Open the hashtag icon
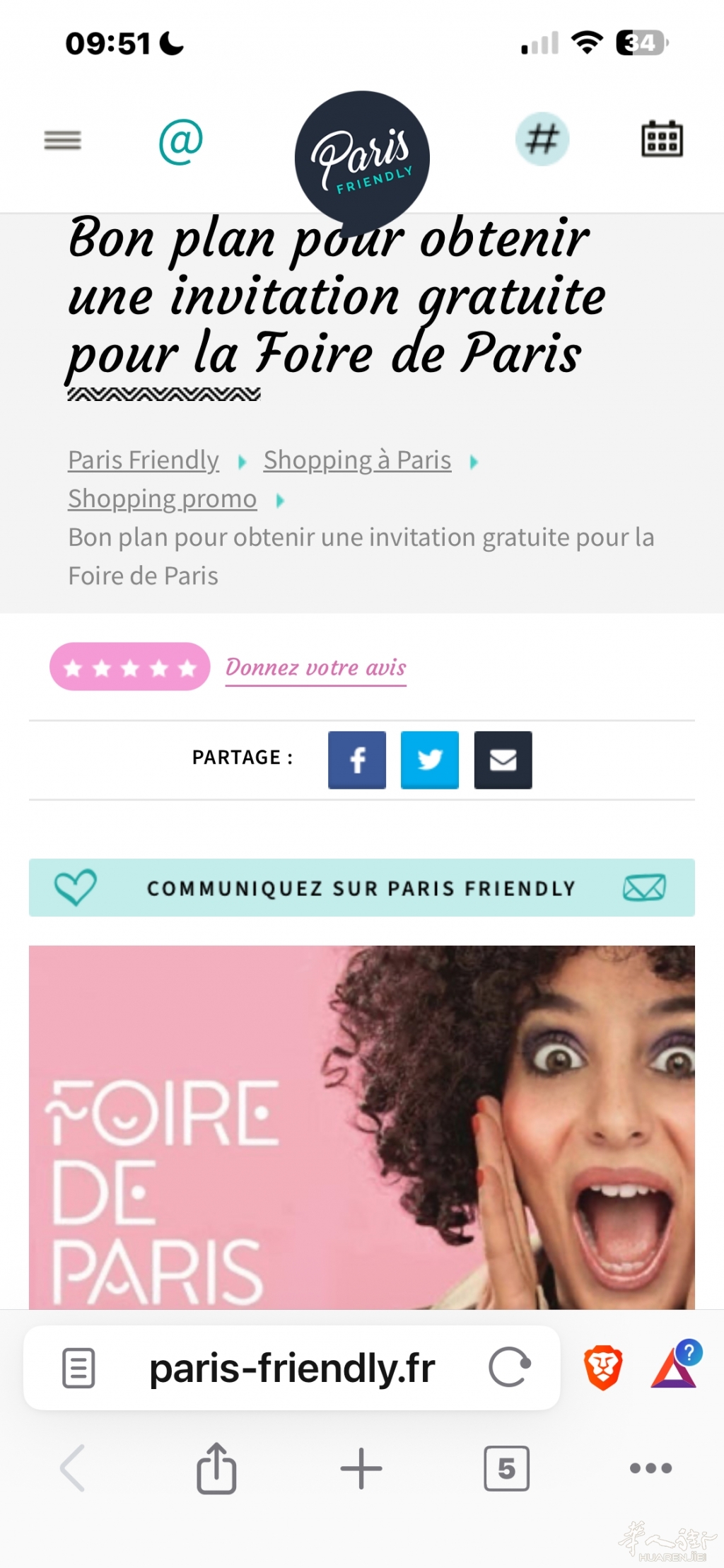The height and width of the screenshot is (1568, 724). click(542, 139)
